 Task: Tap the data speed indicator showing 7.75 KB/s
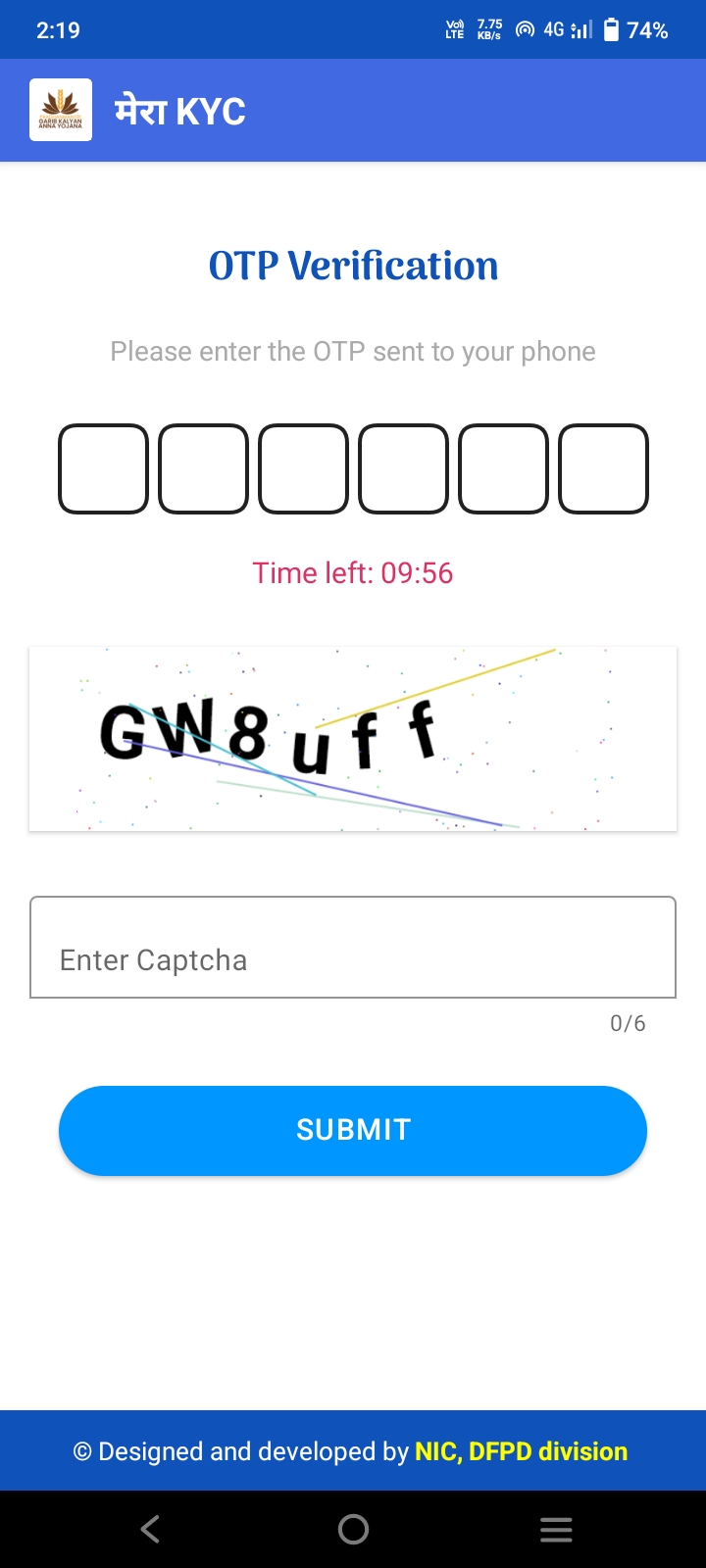[487, 29]
